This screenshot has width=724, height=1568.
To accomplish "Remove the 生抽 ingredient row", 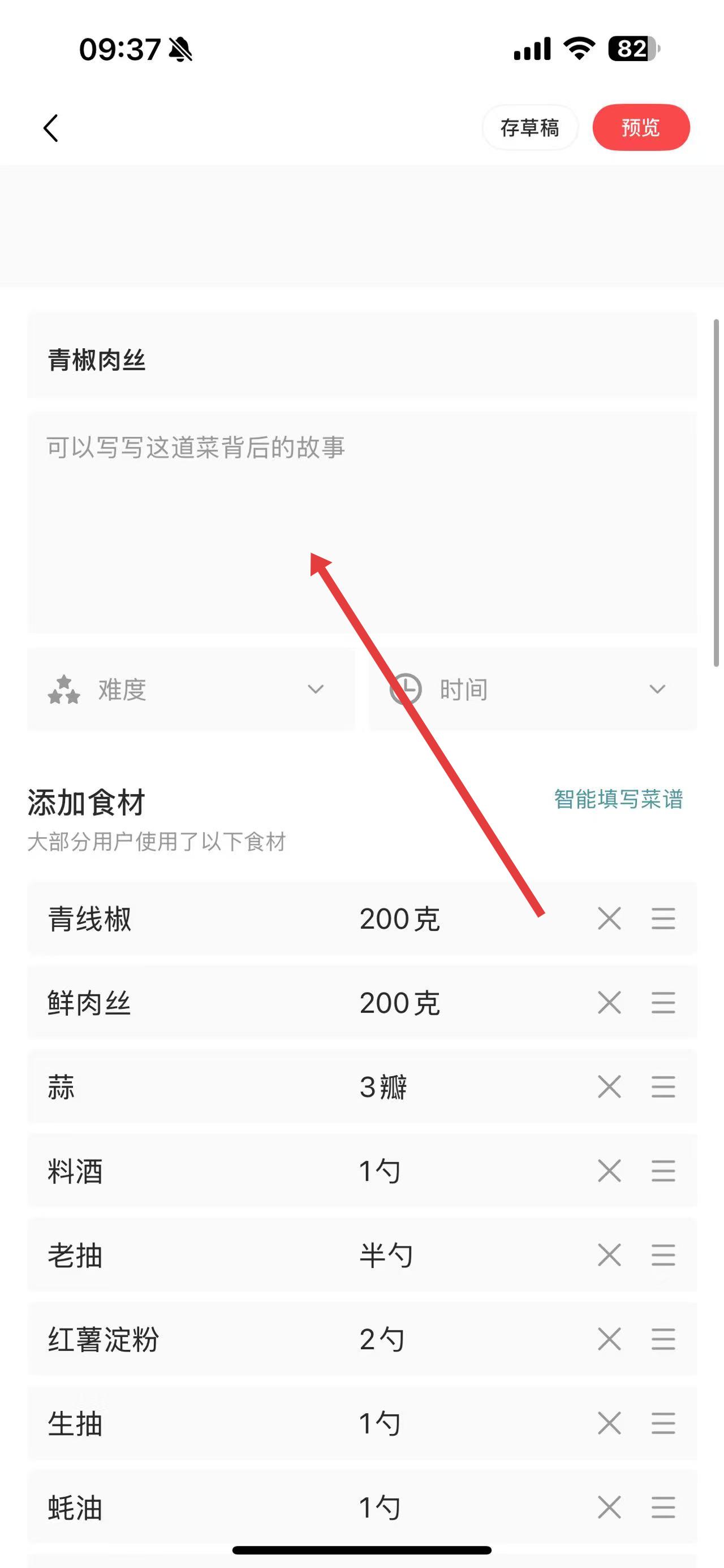I will [609, 1423].
